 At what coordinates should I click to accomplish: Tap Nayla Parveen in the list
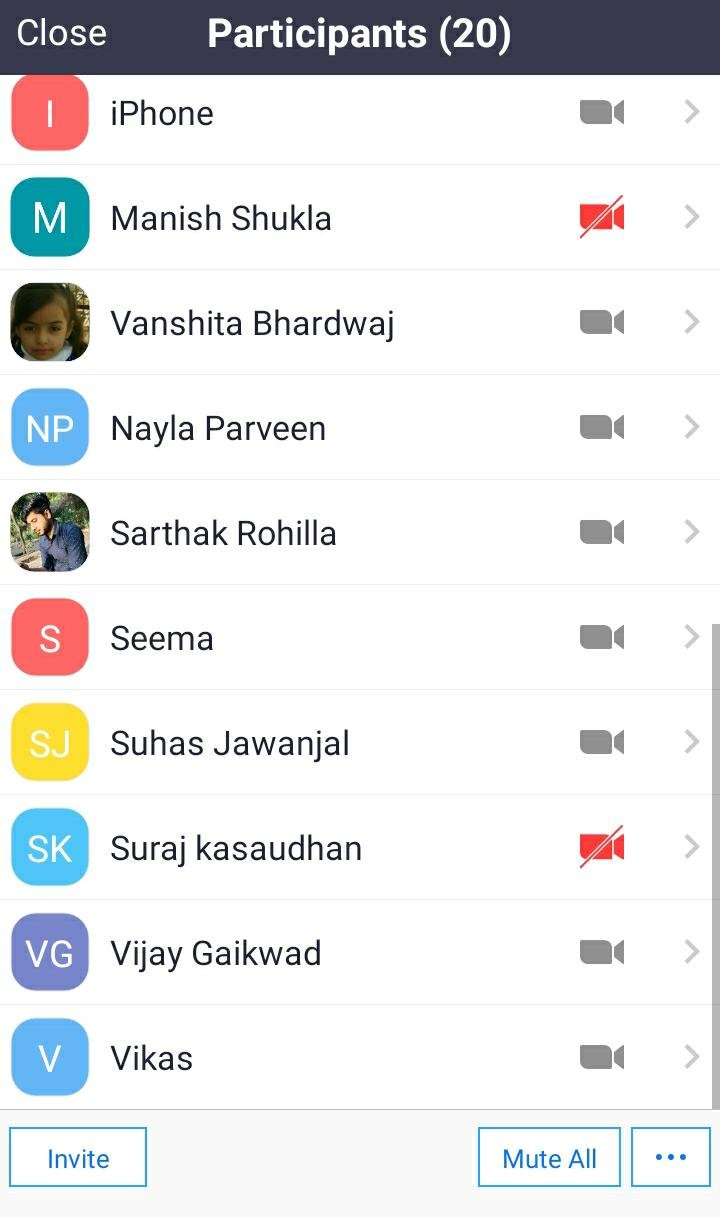click(360, 428)
